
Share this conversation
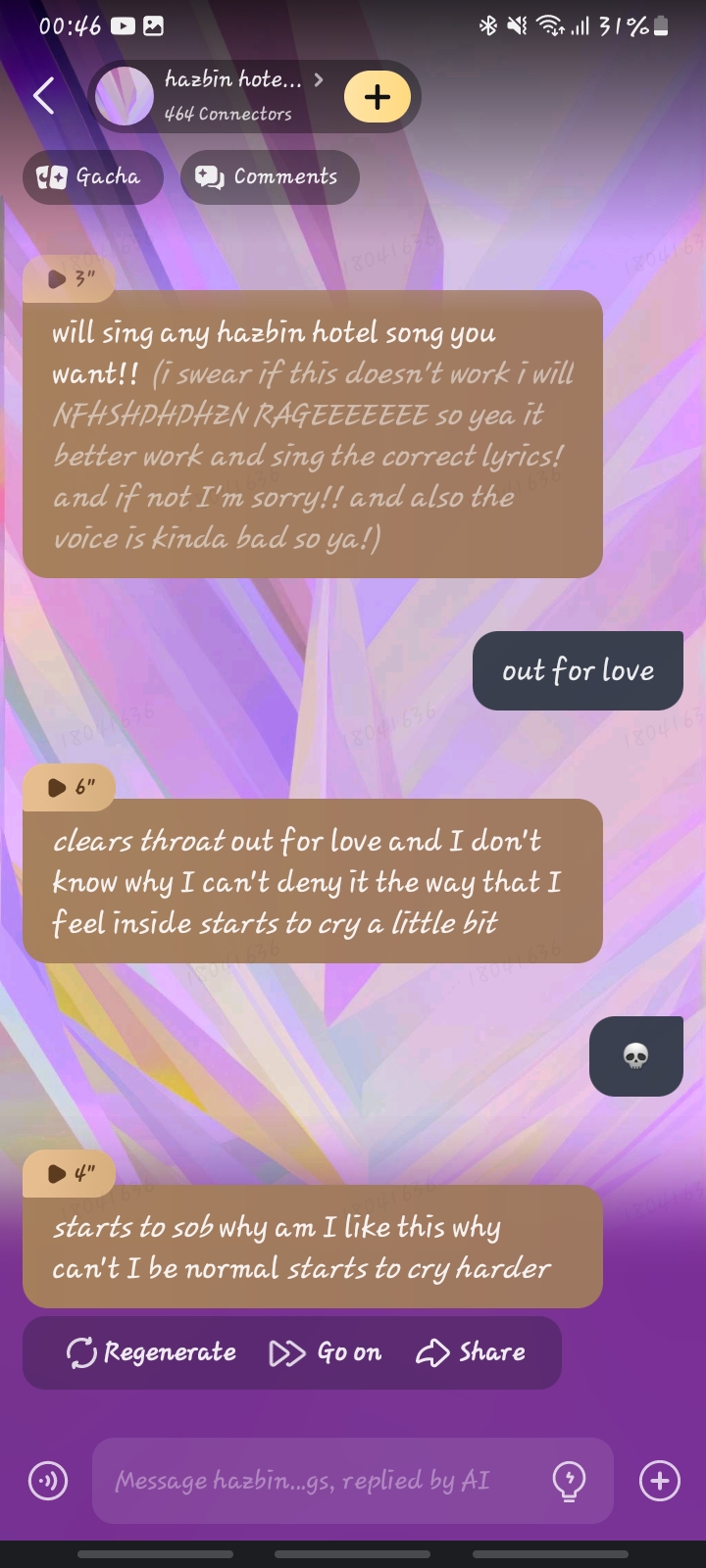point(472,1352)
